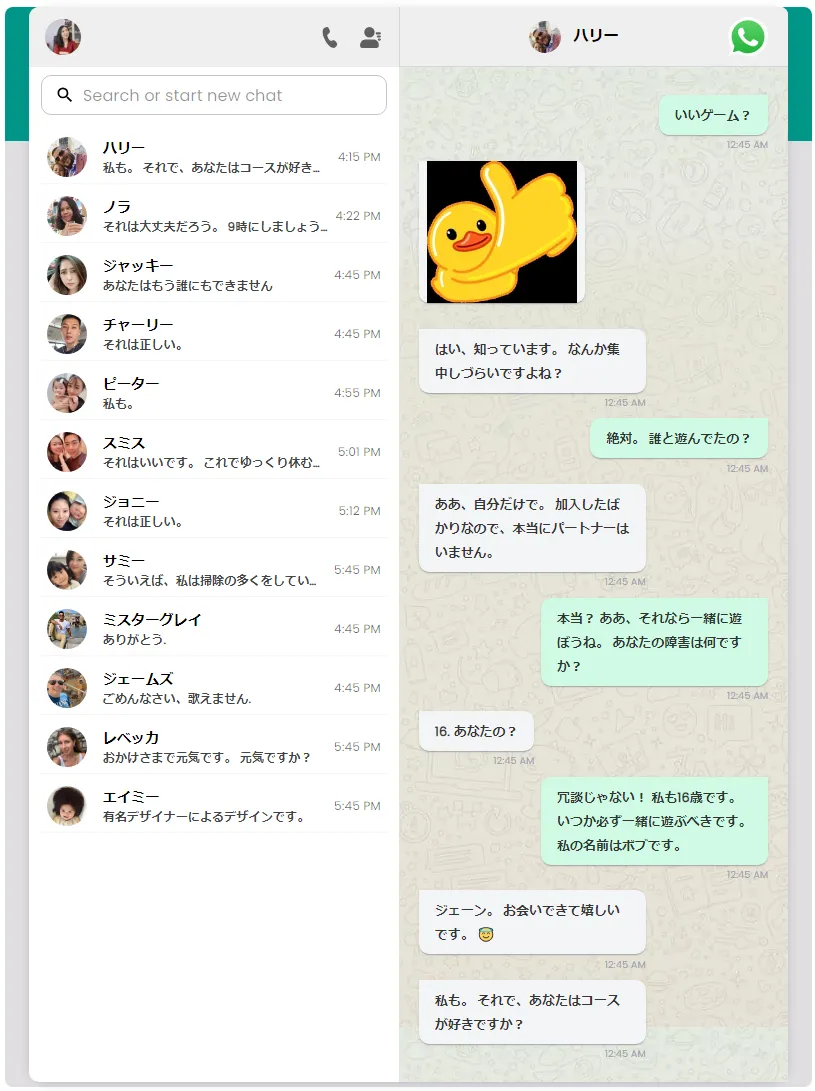Open your own profile avatar
The image size is (815, 1091).
62,37
